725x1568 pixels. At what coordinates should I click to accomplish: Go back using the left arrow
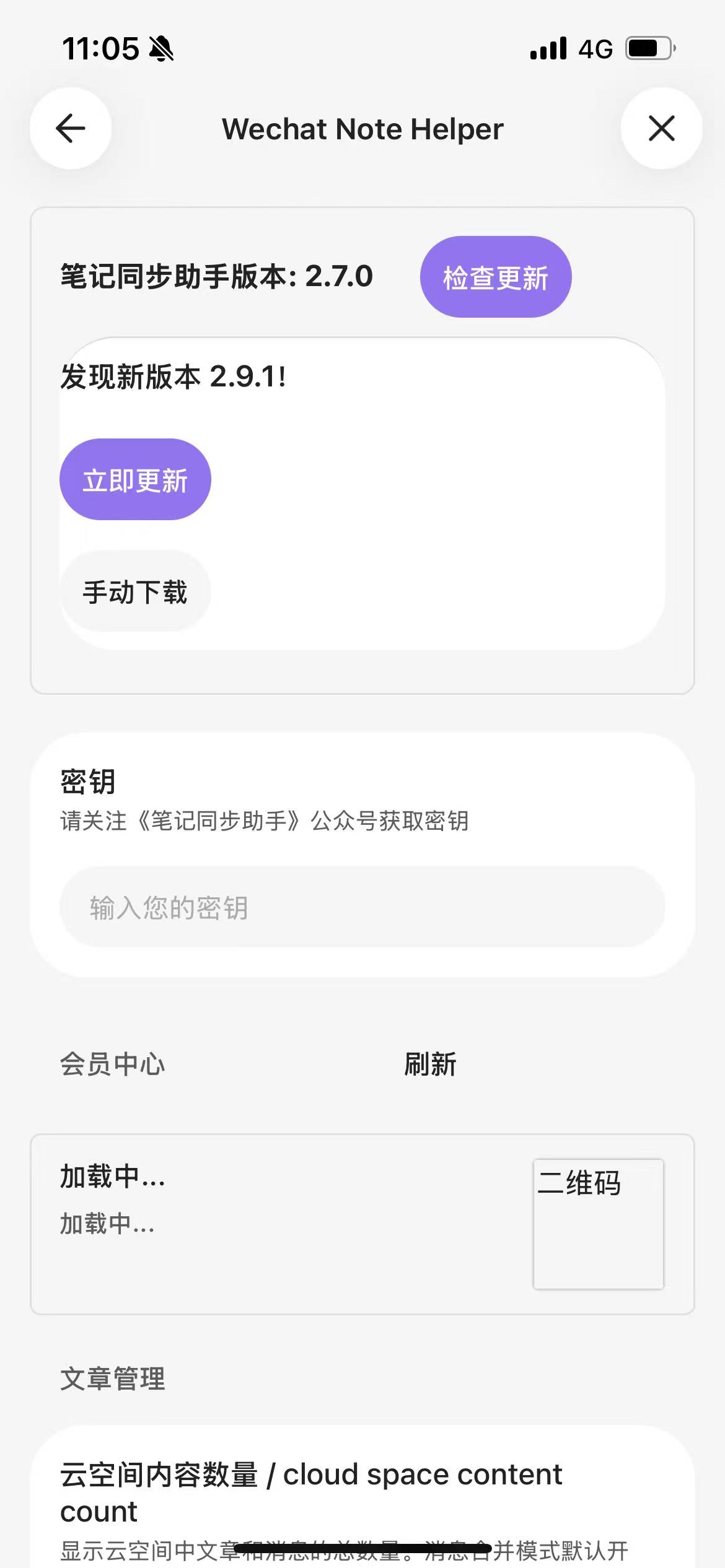70,128
